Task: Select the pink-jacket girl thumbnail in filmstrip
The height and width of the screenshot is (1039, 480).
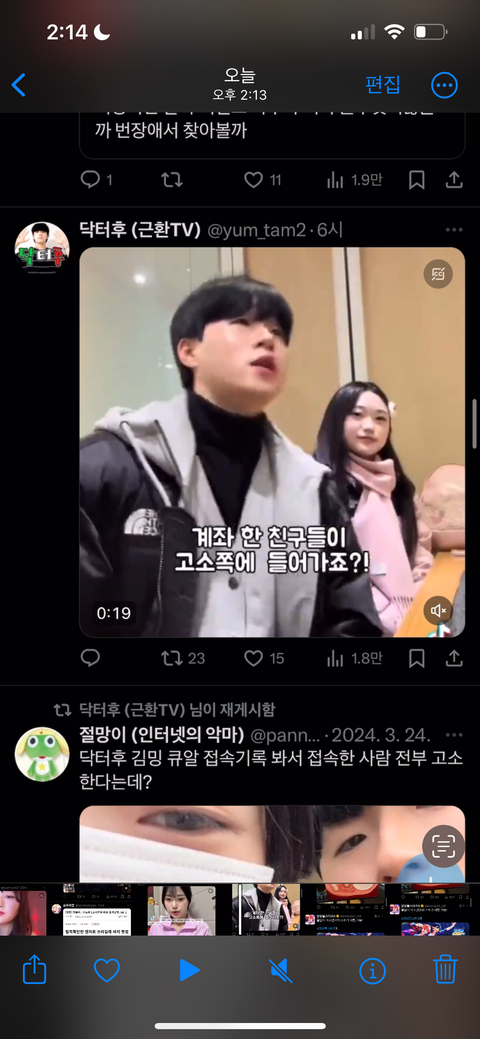Action: click(181, 910)
